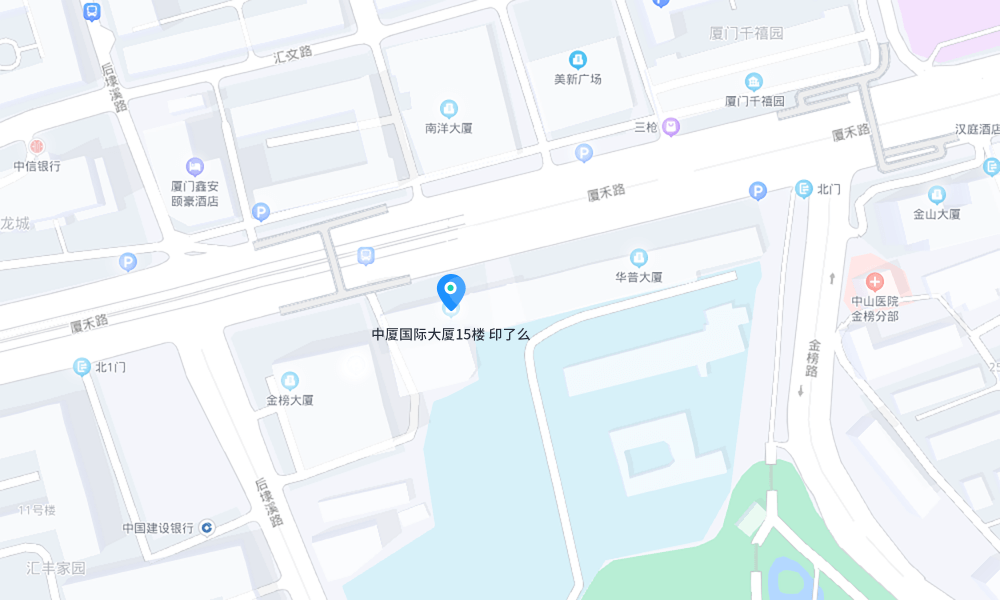Select the 金榜大厦 building marker

click(x=290, y=381)
